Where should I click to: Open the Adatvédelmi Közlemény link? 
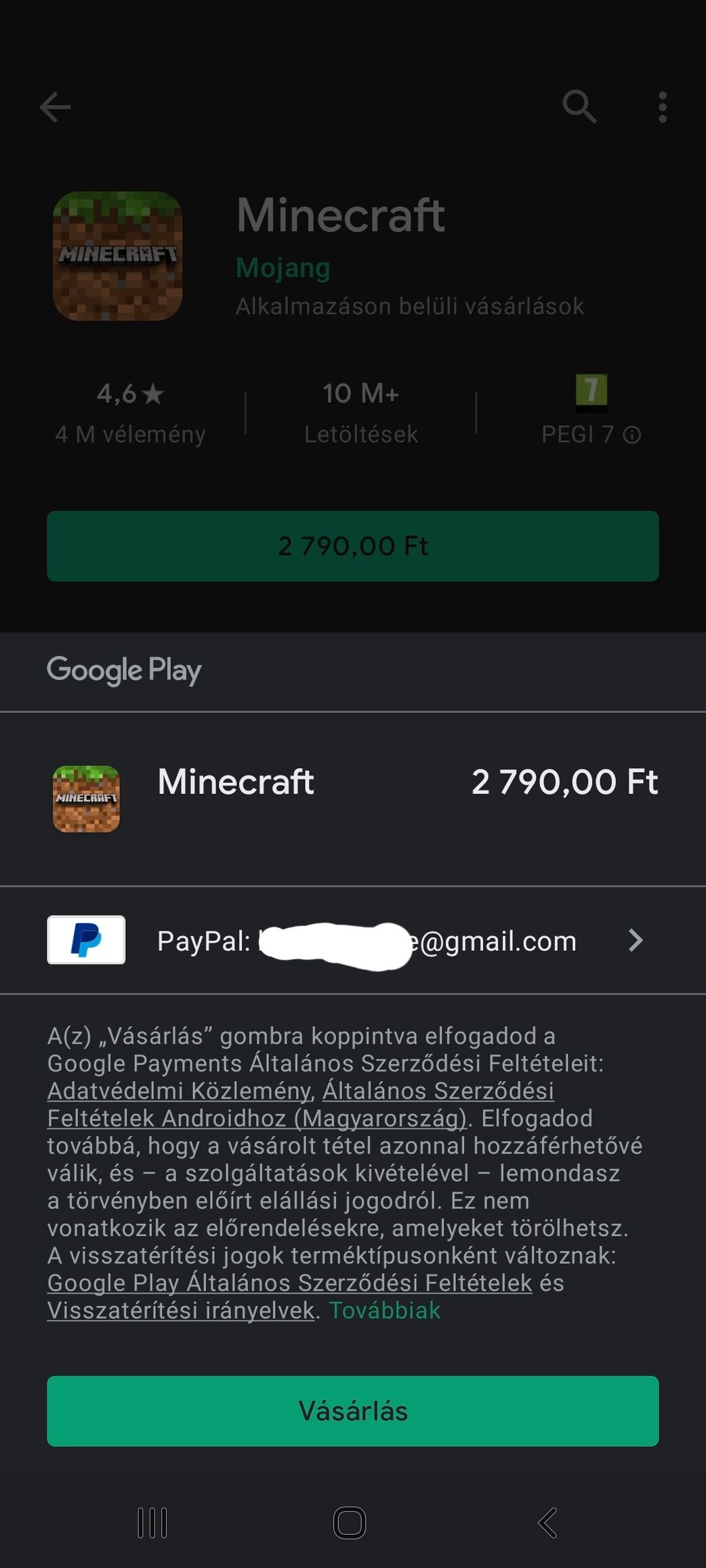coord(179,1090)
